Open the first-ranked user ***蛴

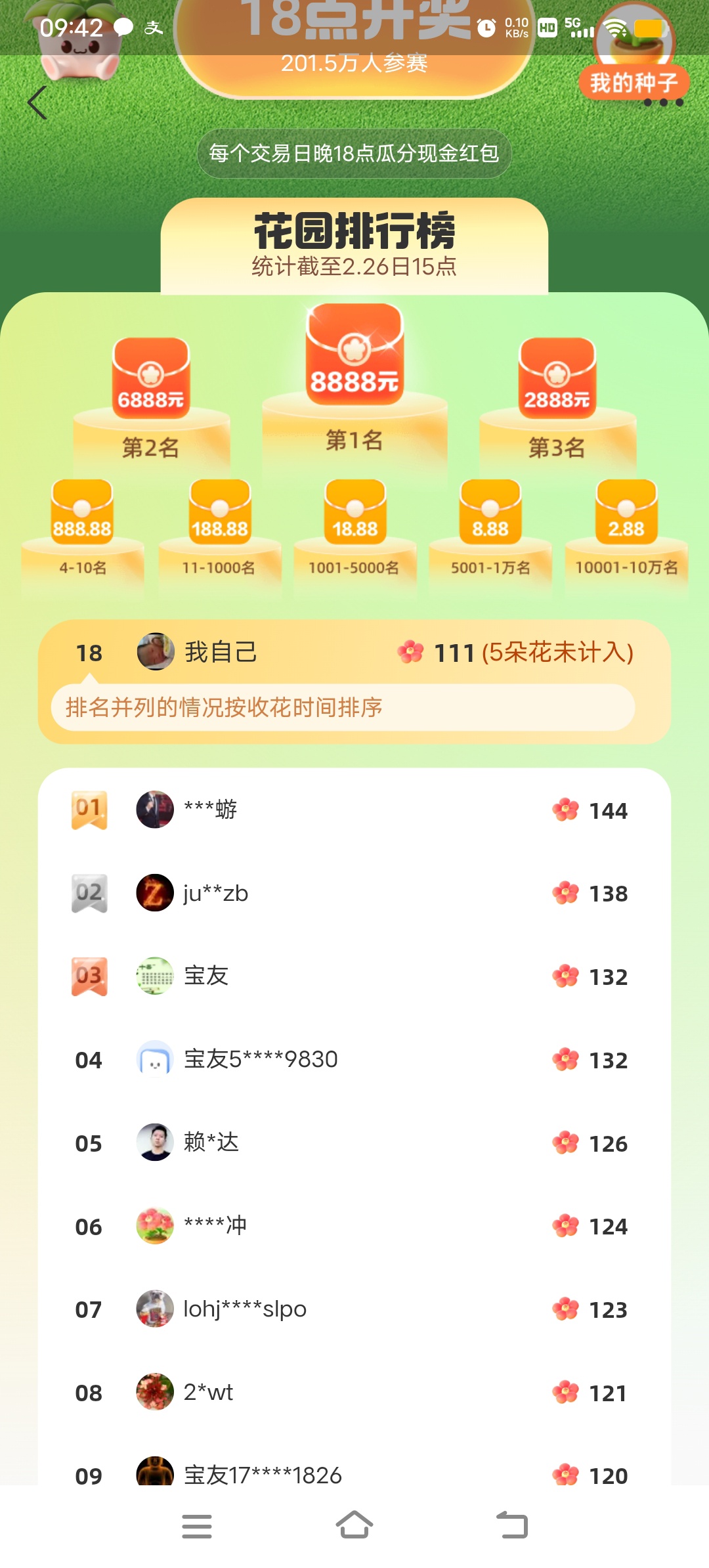pyautogui.click(x=353, y=810)
